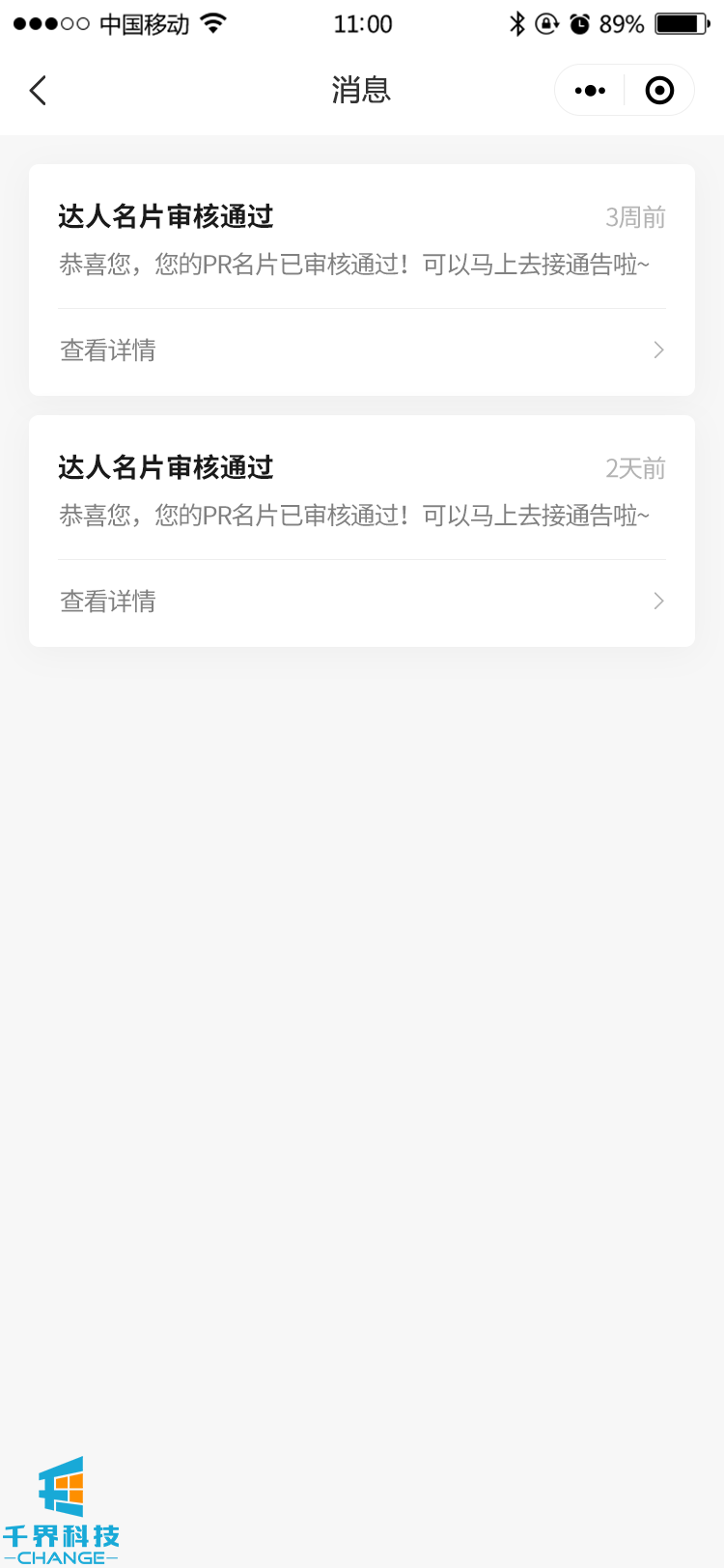724x1568 pixels.
Task: Close the mini program with the circle icon
Action: [659, 91]
